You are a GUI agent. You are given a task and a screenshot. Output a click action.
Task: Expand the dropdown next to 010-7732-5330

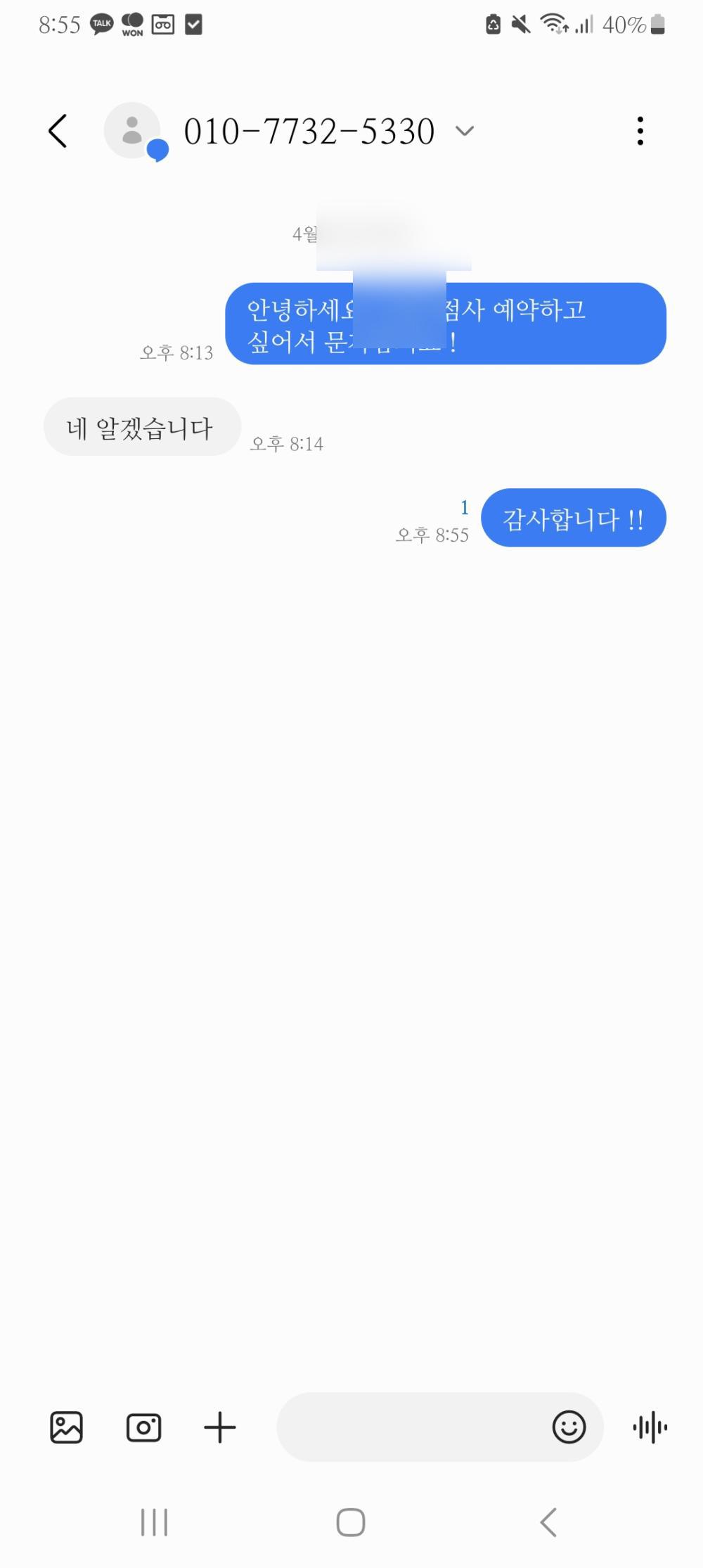(465, 131)
